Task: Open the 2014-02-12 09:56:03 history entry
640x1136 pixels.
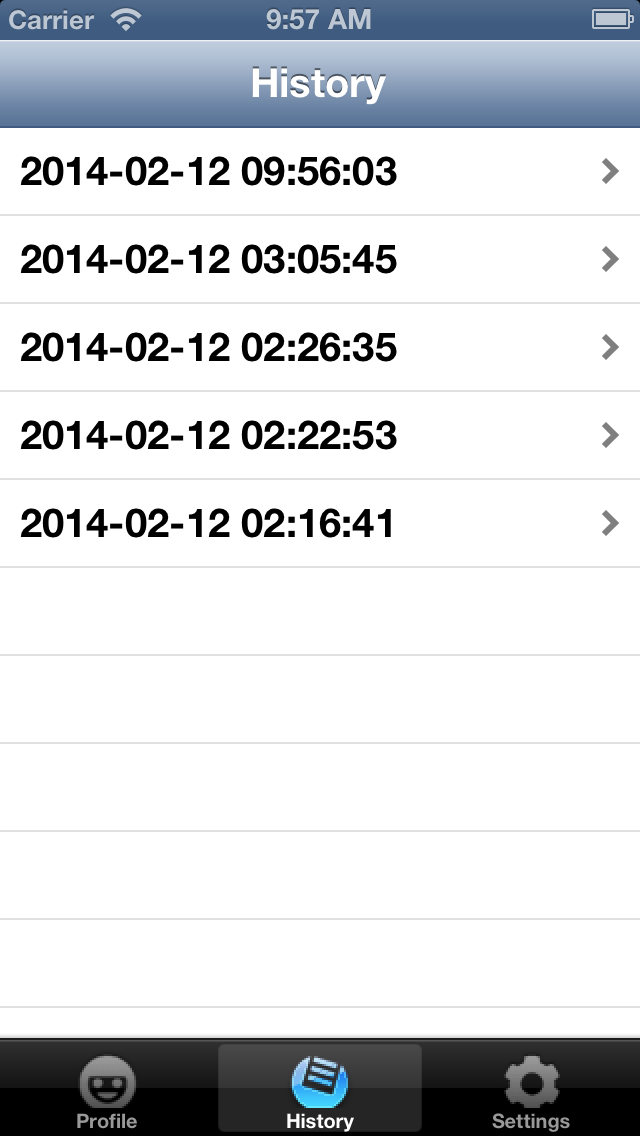Action: (x=320, y=171)
